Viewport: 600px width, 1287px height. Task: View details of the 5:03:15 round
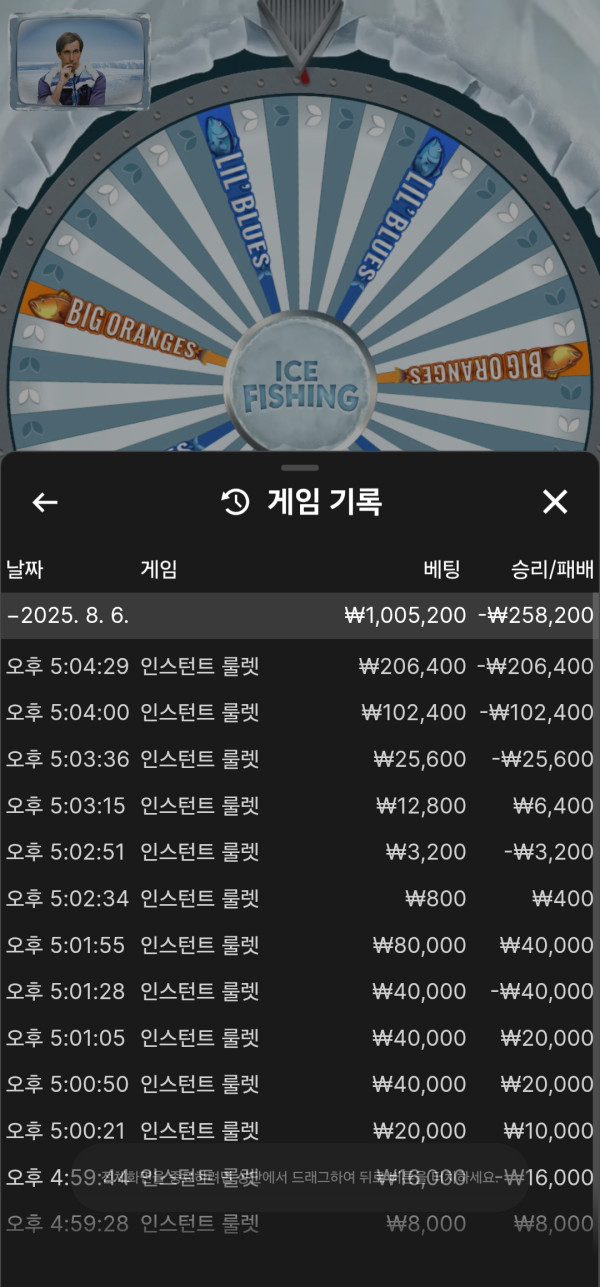[x=300, y=805]
